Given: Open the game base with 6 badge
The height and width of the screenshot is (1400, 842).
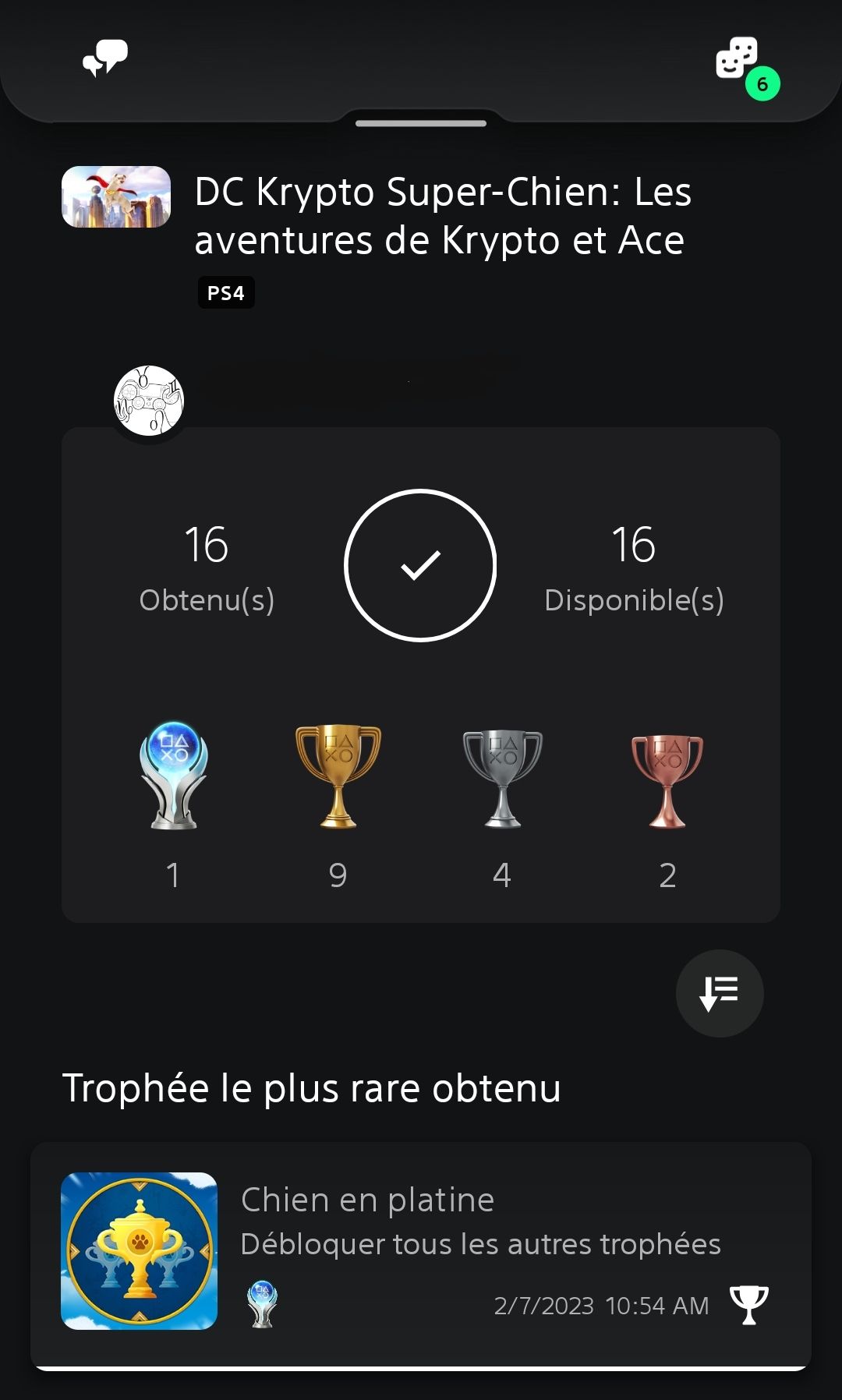Looking at the screenshot, I should pyautogui.click(x=738, y=59).
